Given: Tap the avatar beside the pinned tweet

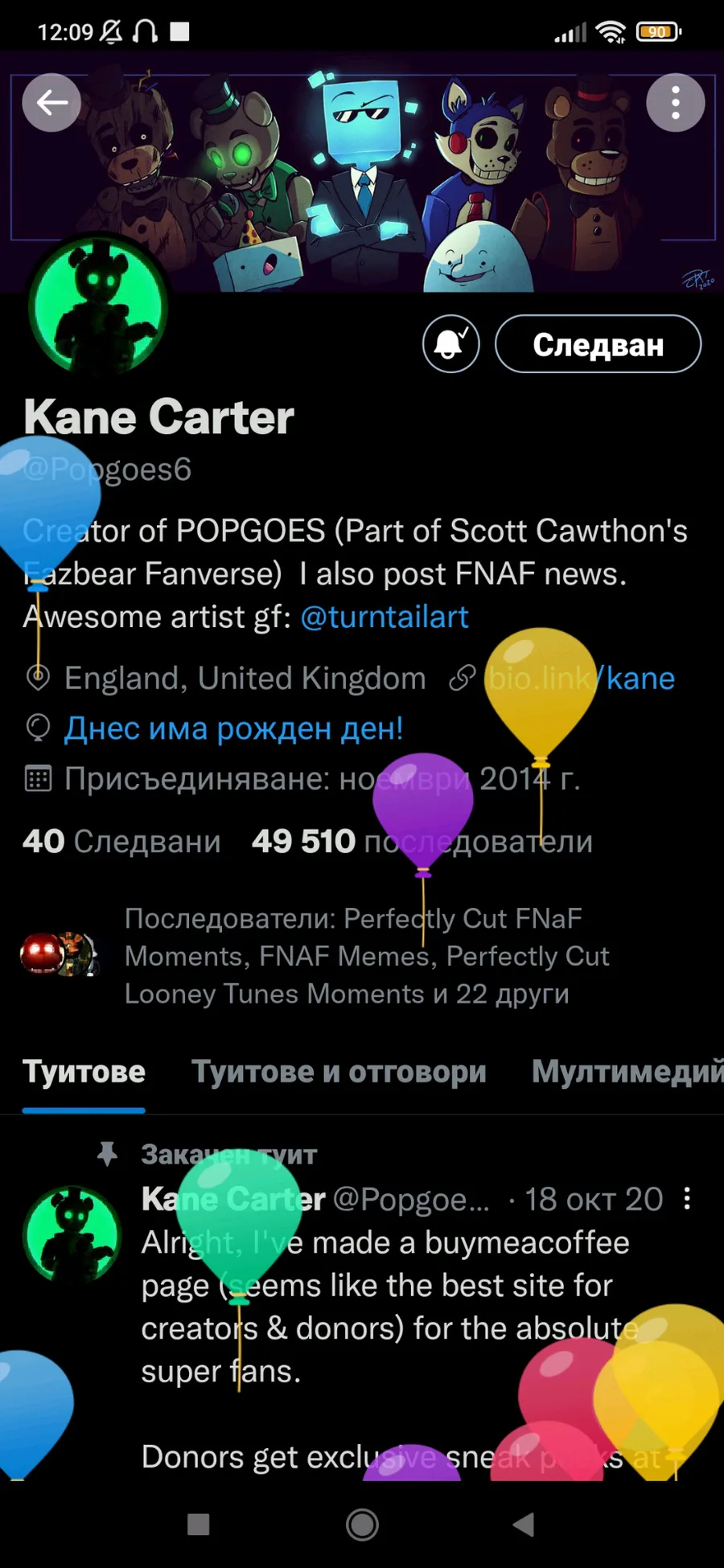Looking at the screenshot, I should click(72, 1233).
